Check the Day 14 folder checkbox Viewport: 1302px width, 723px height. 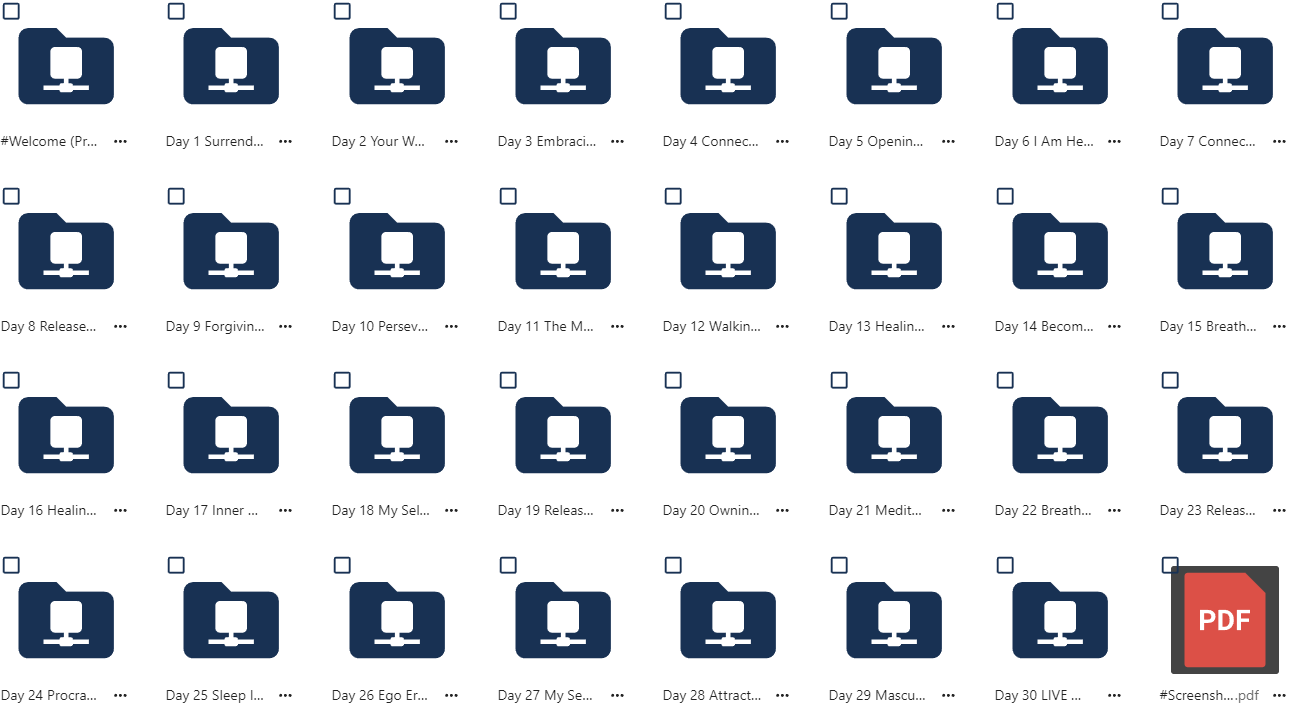click(x=1005, y=196)
